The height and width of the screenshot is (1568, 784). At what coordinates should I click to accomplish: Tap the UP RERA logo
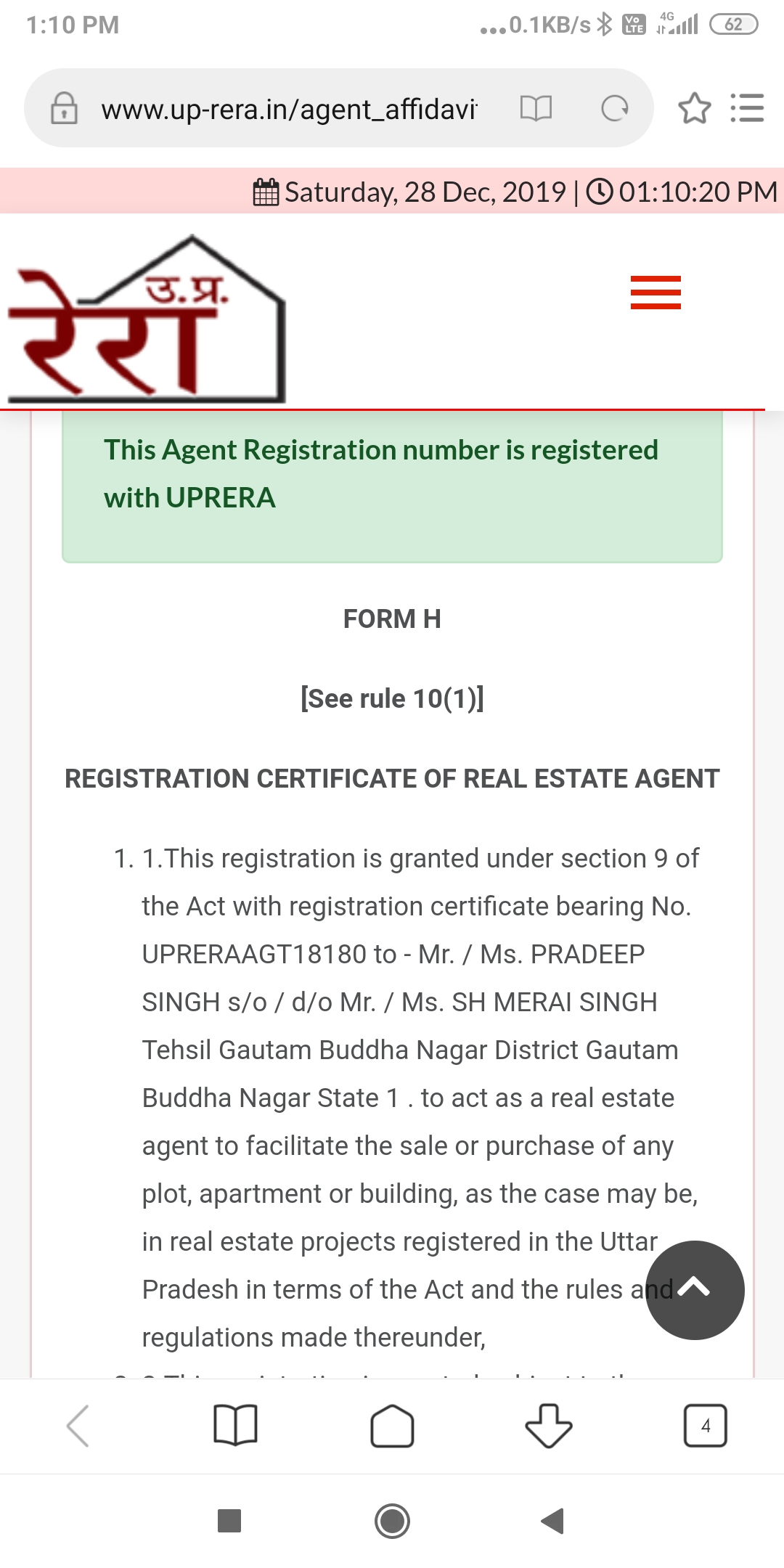(146, 321)
